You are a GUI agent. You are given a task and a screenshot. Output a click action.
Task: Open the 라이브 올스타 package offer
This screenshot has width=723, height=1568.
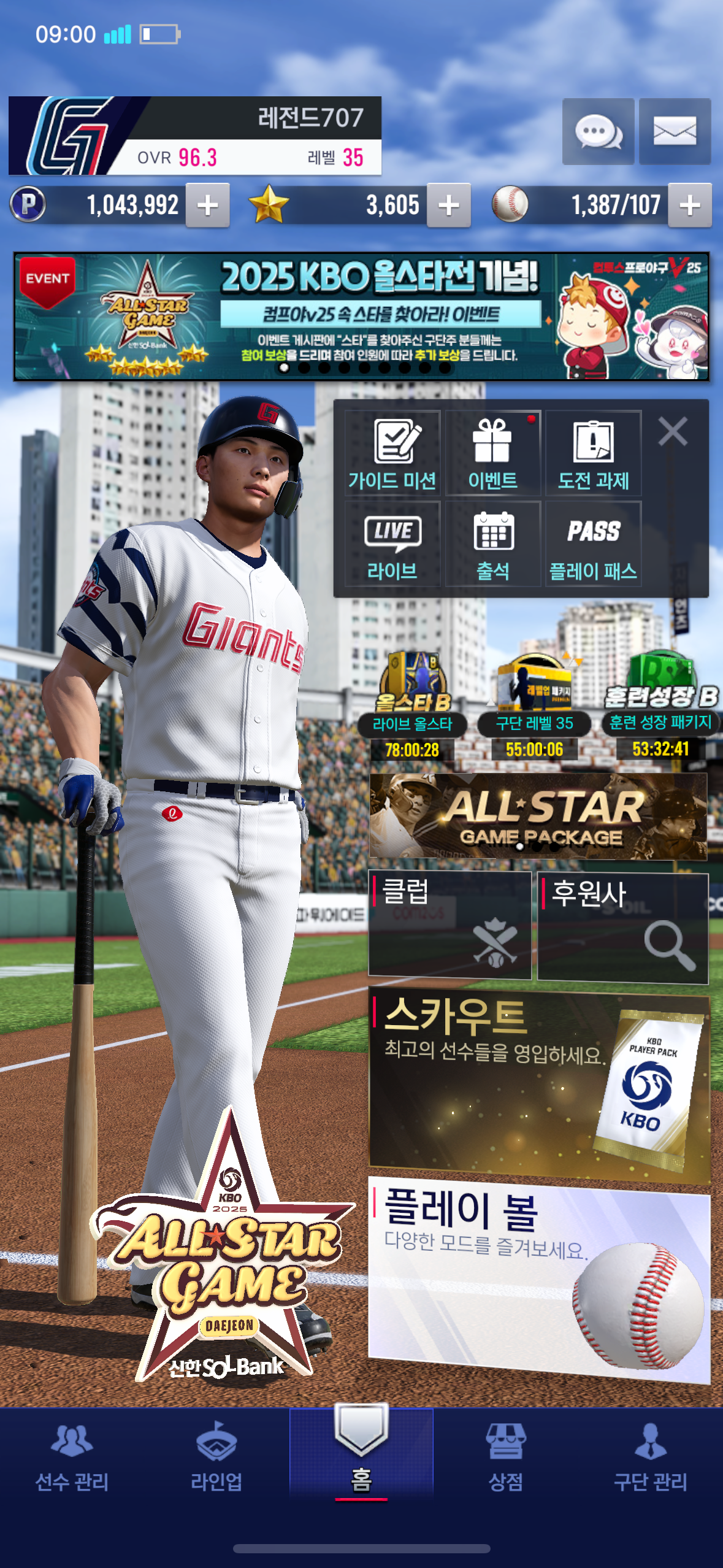[412, 705]
